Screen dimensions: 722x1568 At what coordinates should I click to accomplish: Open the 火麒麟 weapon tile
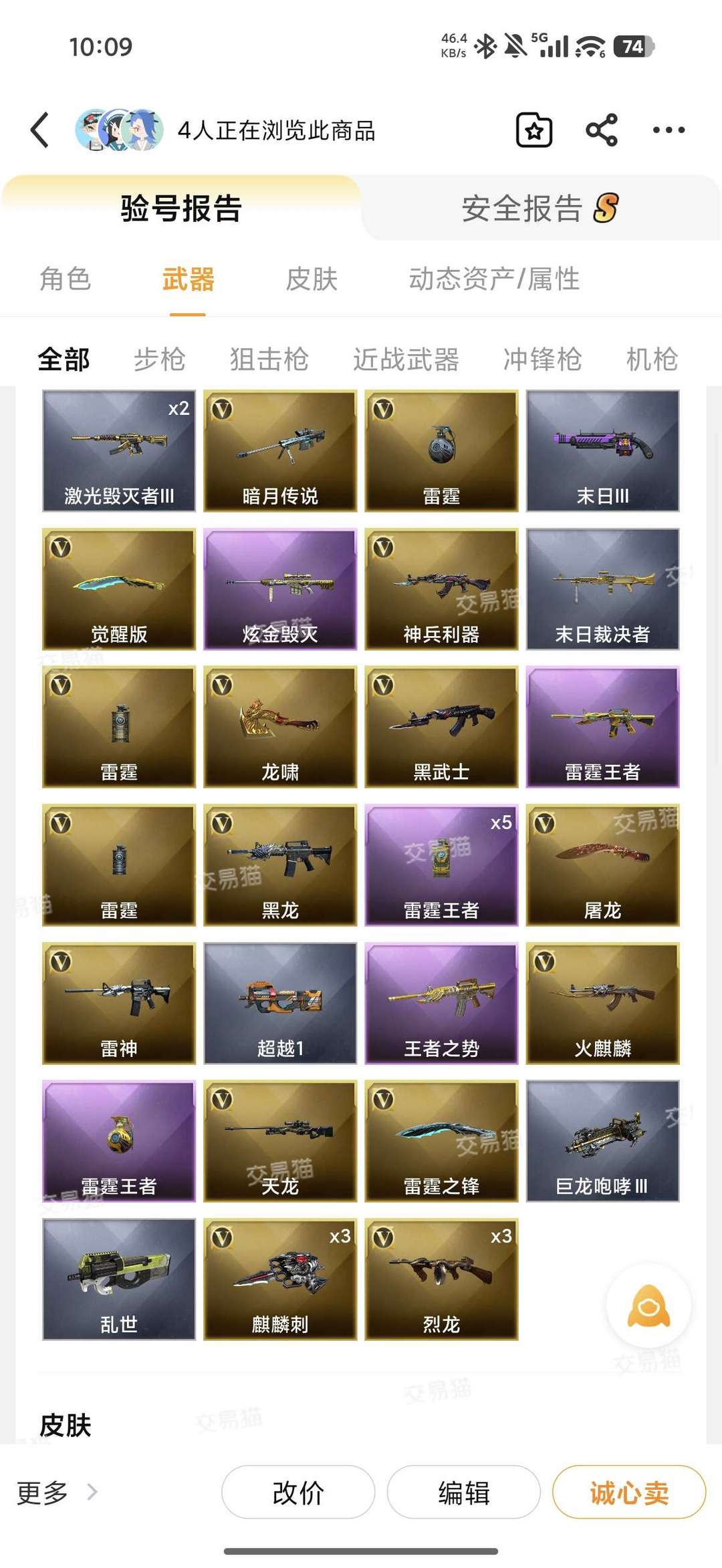(602, 1003)
